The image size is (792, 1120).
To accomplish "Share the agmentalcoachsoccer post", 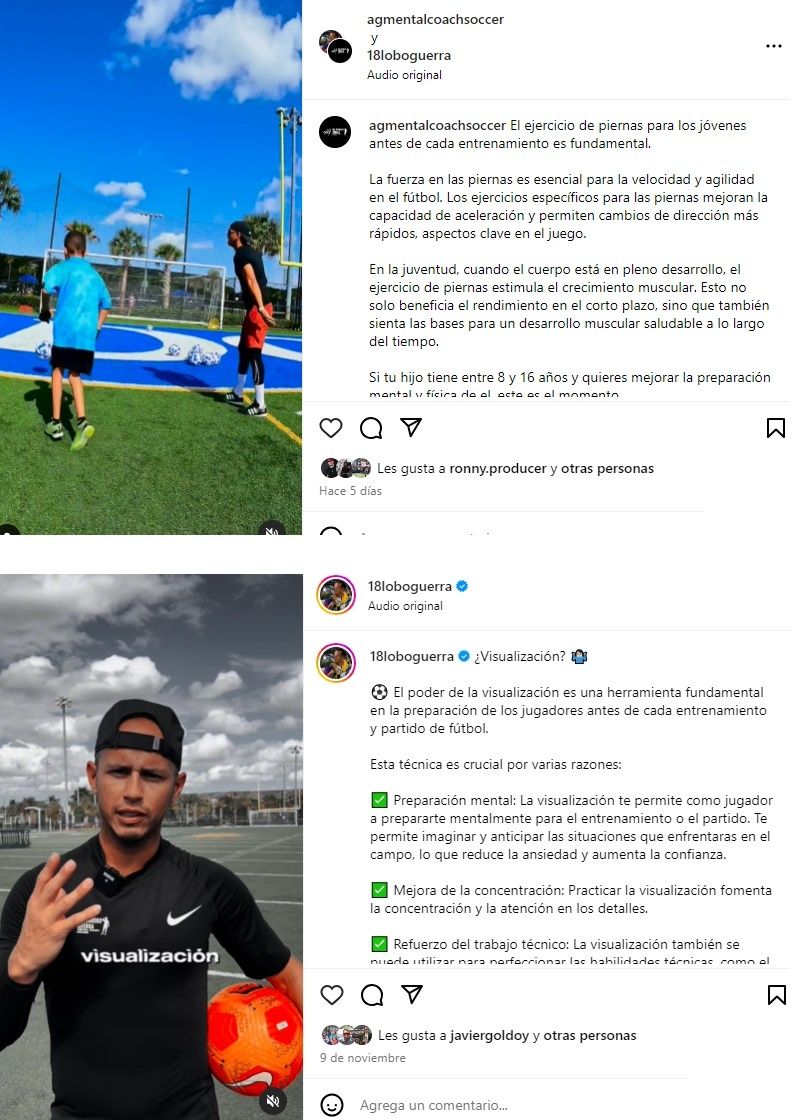I will point(411,428).
